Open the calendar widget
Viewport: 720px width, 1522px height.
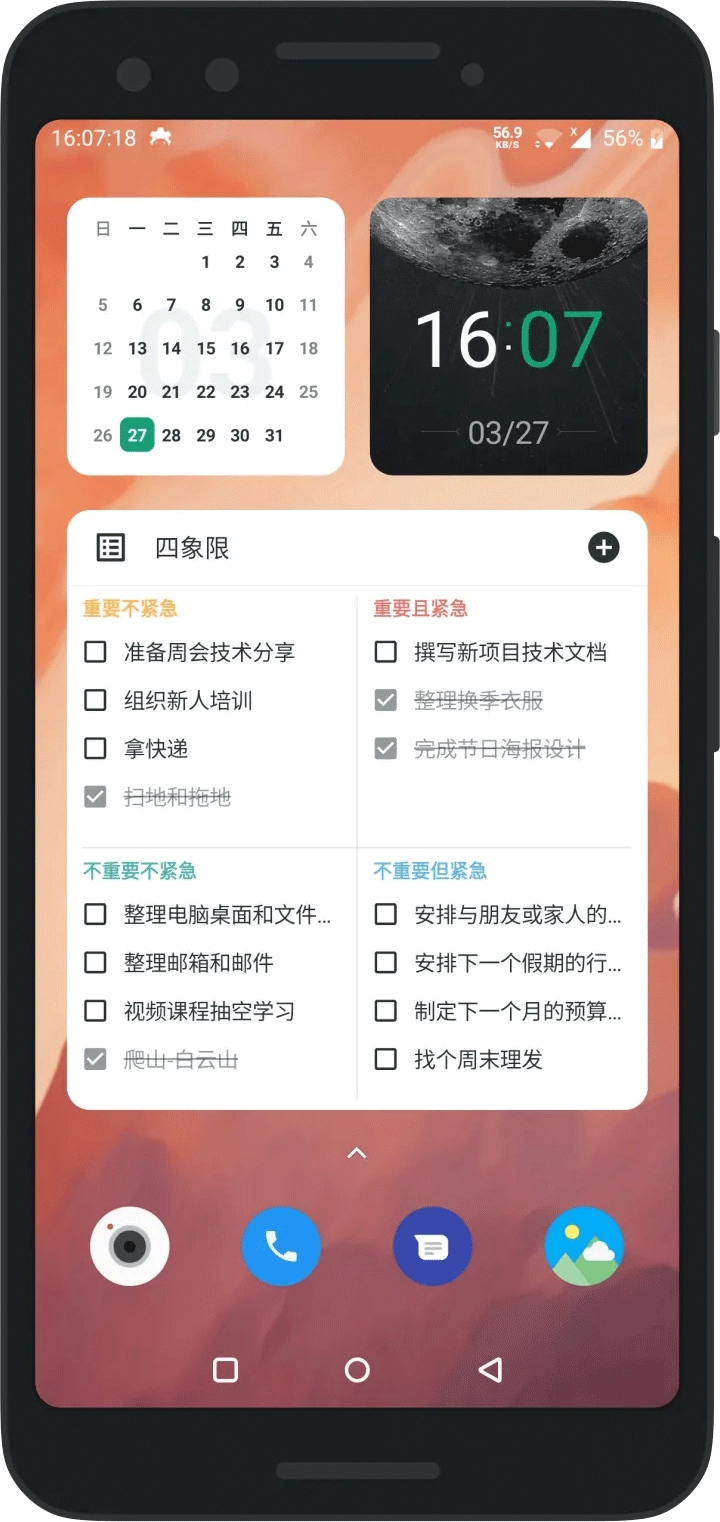point(206,336)
